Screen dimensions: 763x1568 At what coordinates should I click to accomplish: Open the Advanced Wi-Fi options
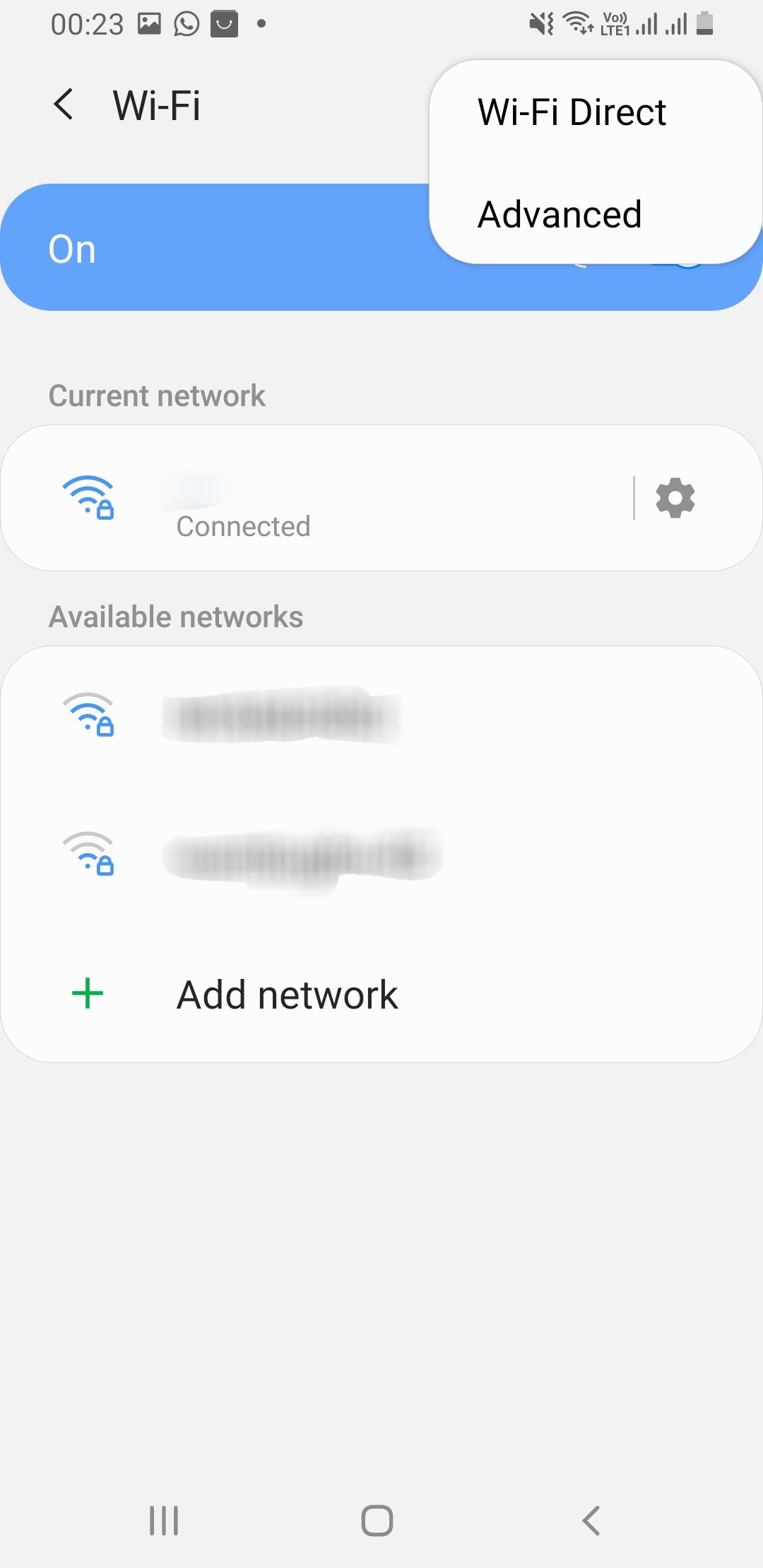point(559,214)
